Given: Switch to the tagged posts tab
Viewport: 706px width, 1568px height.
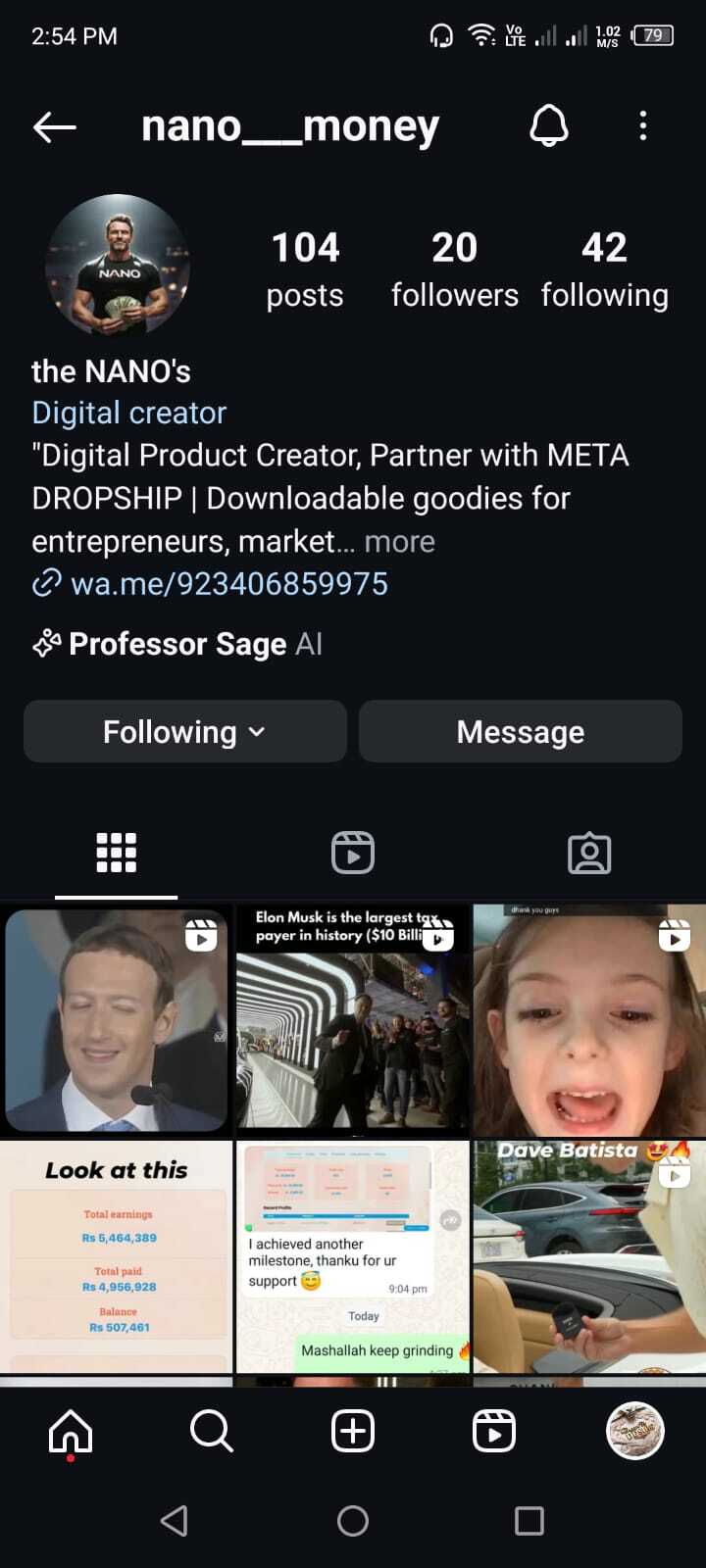Looking at the screenshot, I should pyautogui.click(x=589, y=853).
